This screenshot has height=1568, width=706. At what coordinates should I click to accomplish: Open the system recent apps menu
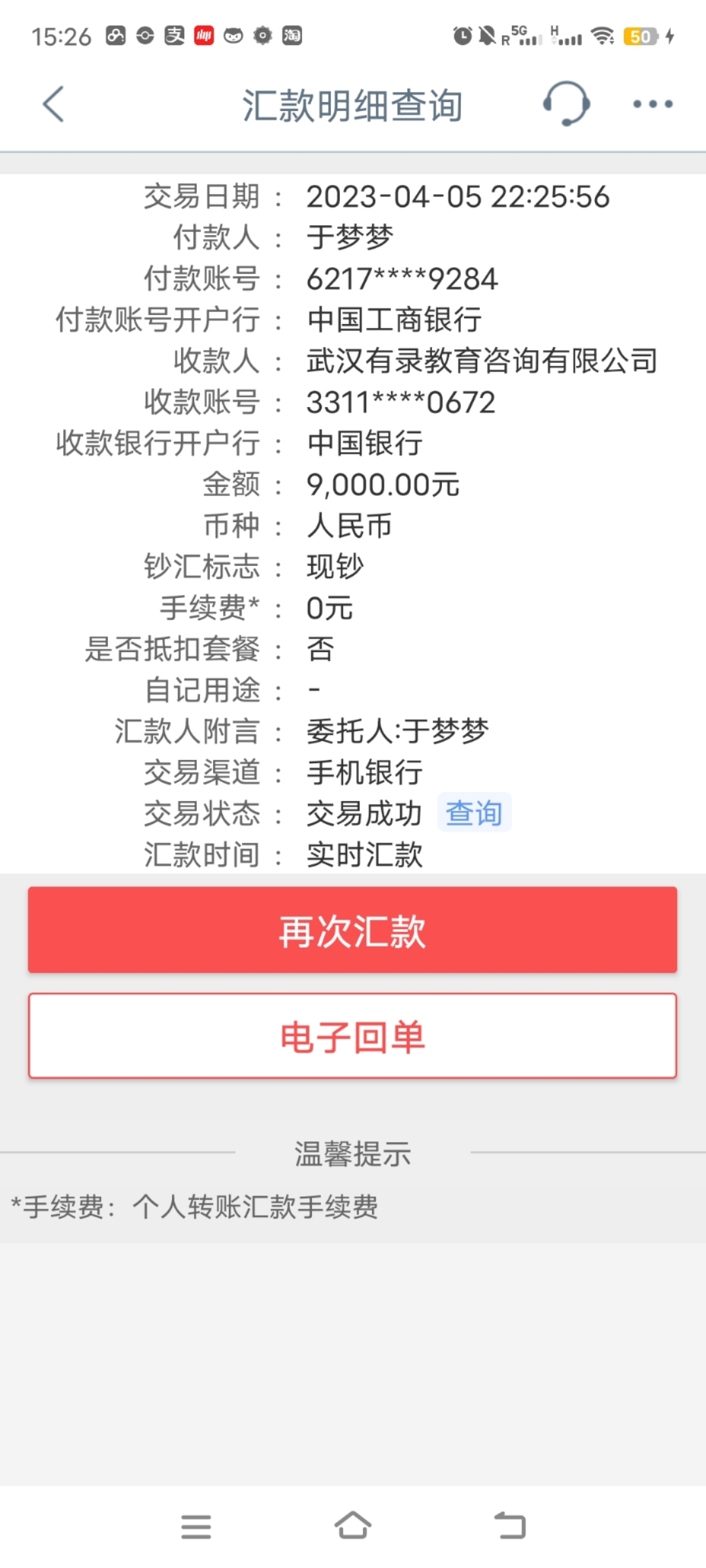coord(196,1527)
